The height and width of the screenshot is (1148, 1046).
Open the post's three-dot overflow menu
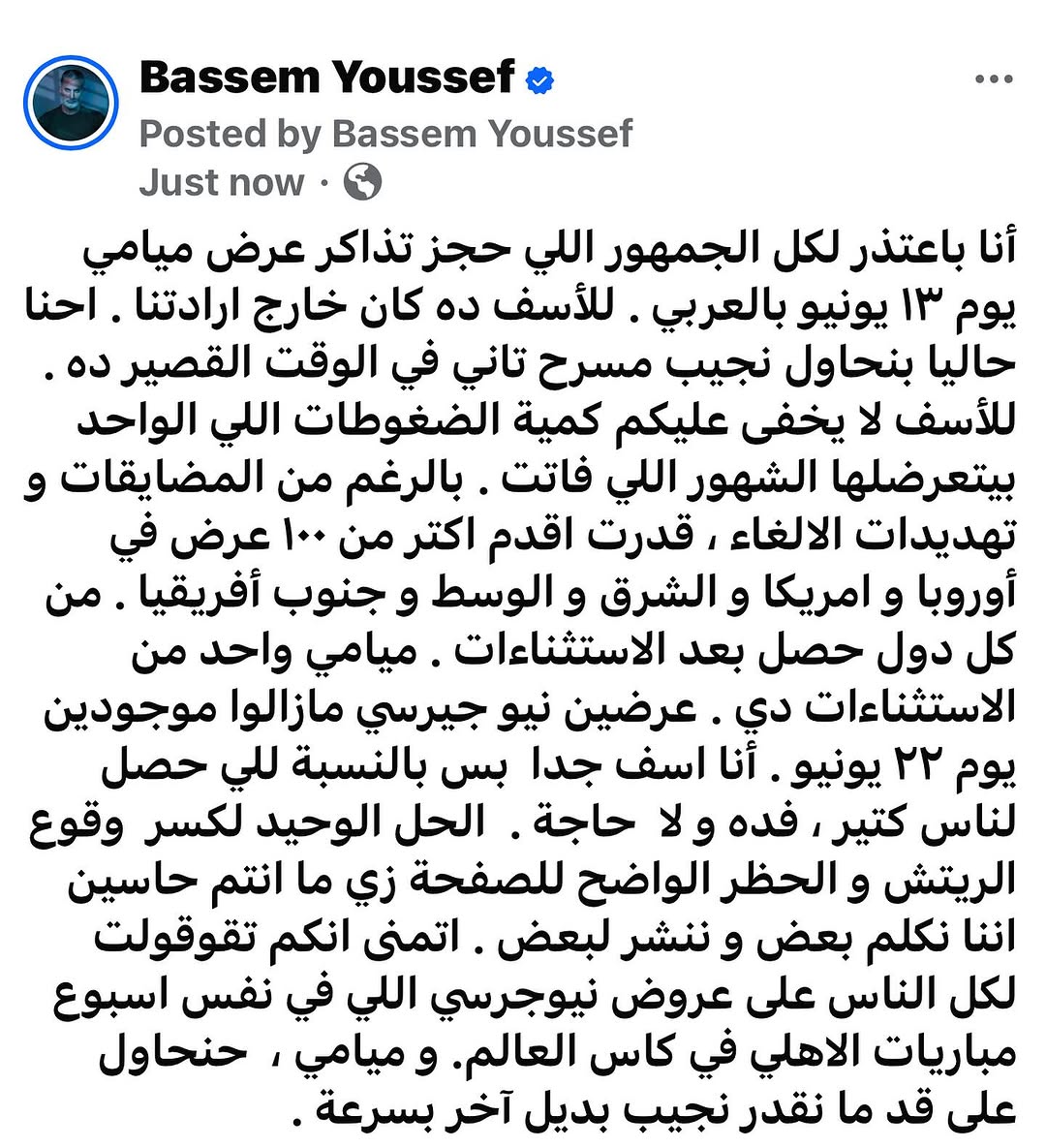click(x=993, y=80)
